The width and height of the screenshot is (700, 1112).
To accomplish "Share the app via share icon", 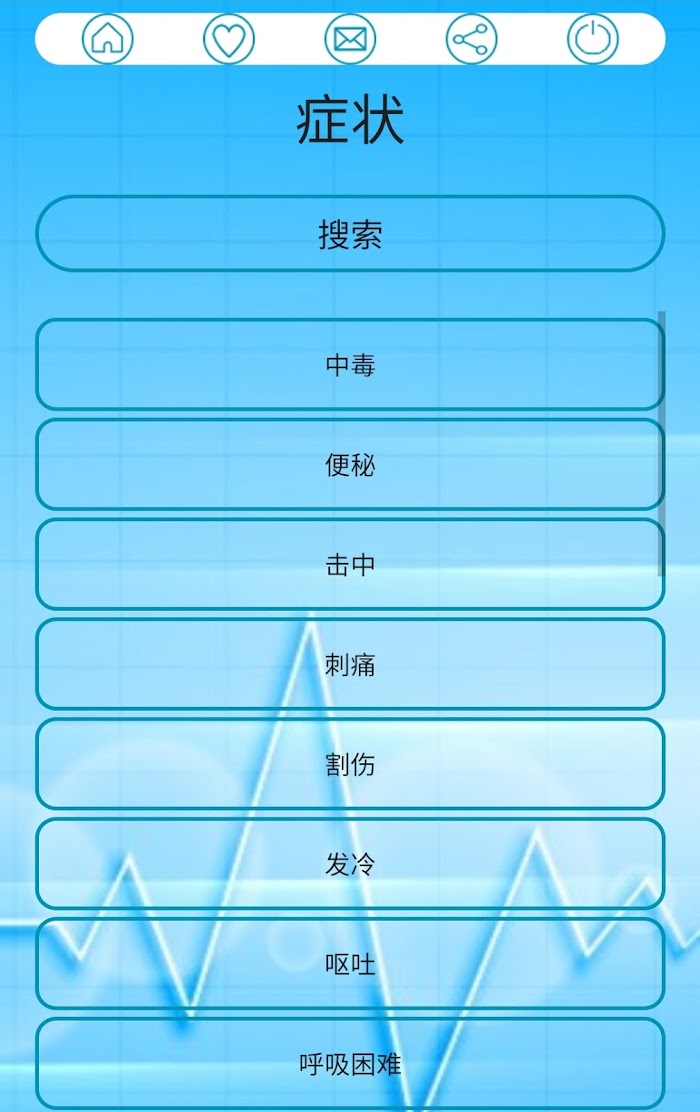I will (471, 39).
